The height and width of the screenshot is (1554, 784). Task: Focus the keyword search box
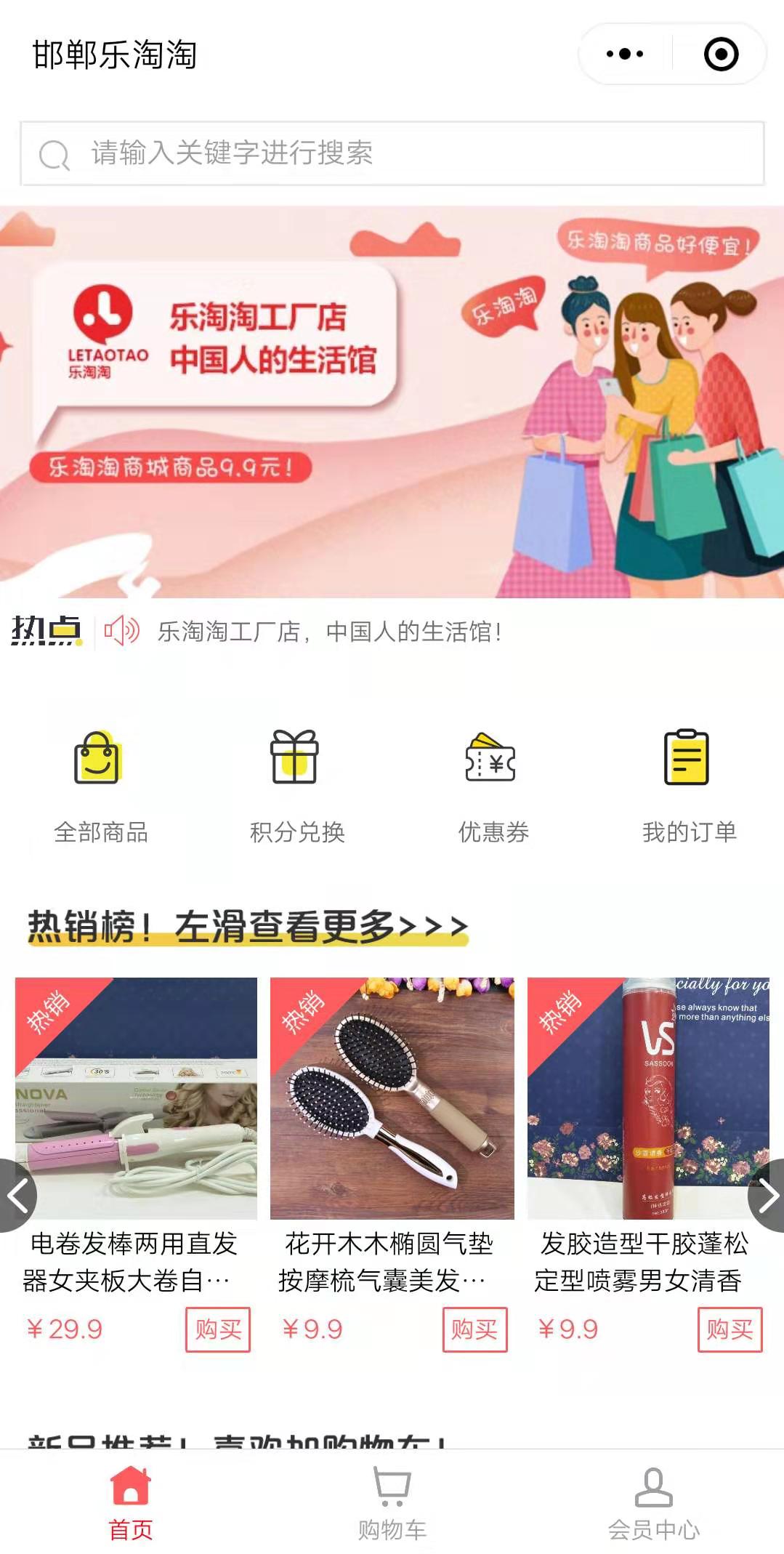pyautogui.click(x=392, y=153)
